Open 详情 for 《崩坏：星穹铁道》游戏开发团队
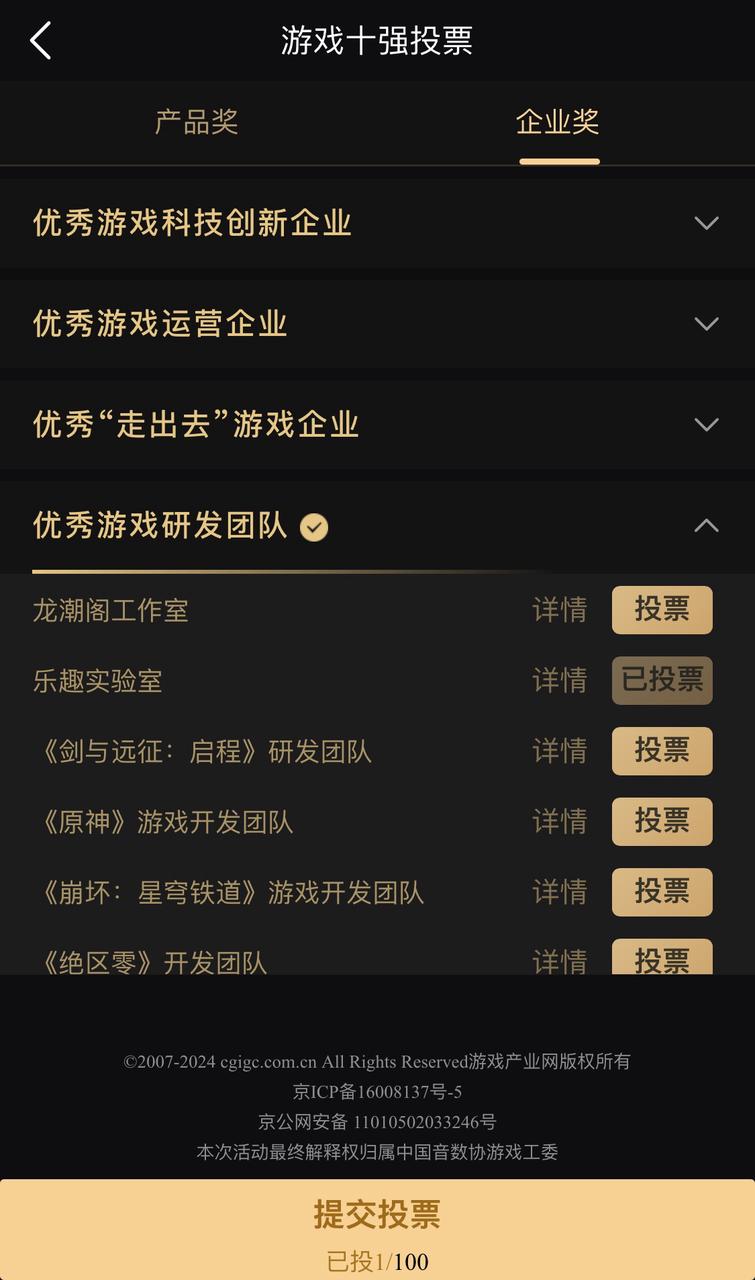The width and height of the screenshot is (755, 1280). coord(560,892)
